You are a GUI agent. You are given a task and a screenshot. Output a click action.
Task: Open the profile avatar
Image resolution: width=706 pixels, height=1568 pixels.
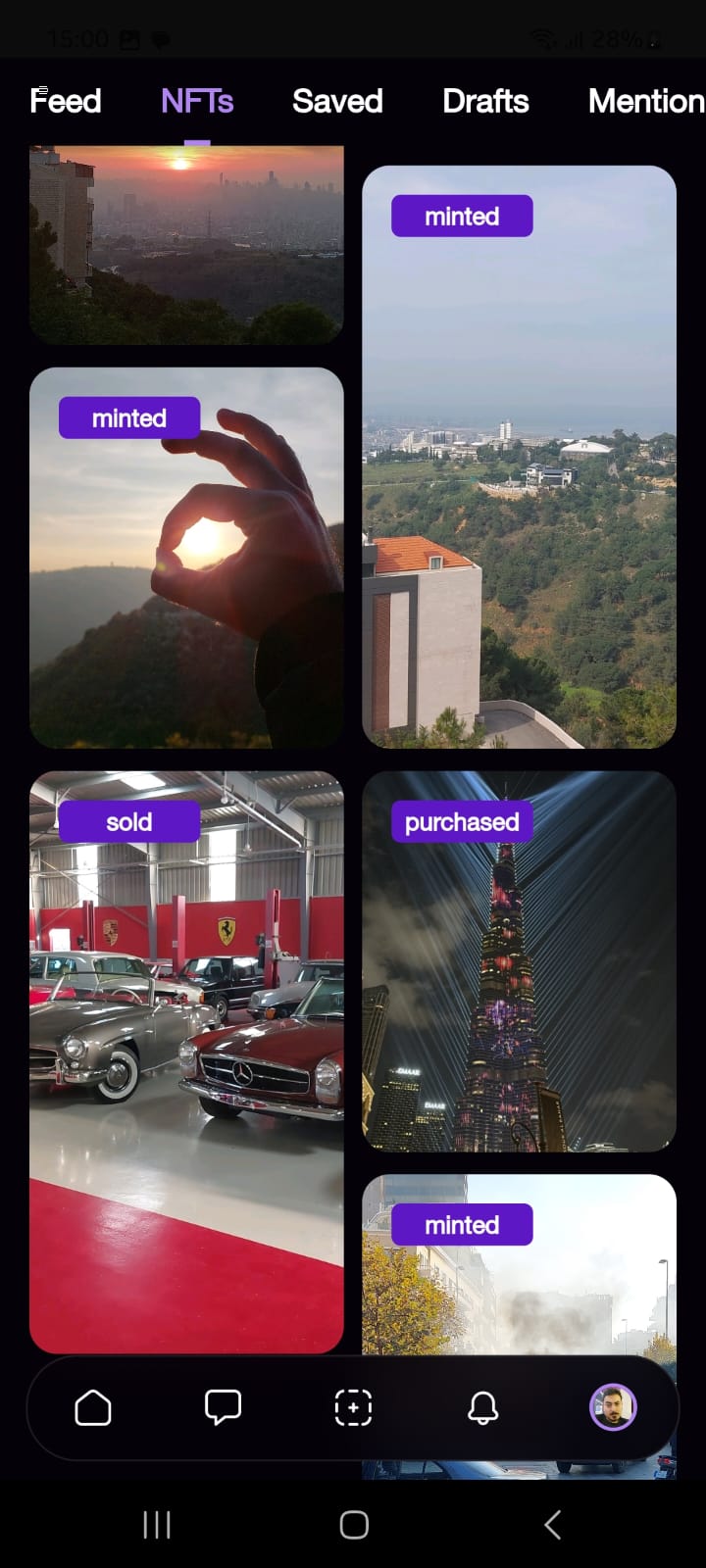click(613, 1407)
